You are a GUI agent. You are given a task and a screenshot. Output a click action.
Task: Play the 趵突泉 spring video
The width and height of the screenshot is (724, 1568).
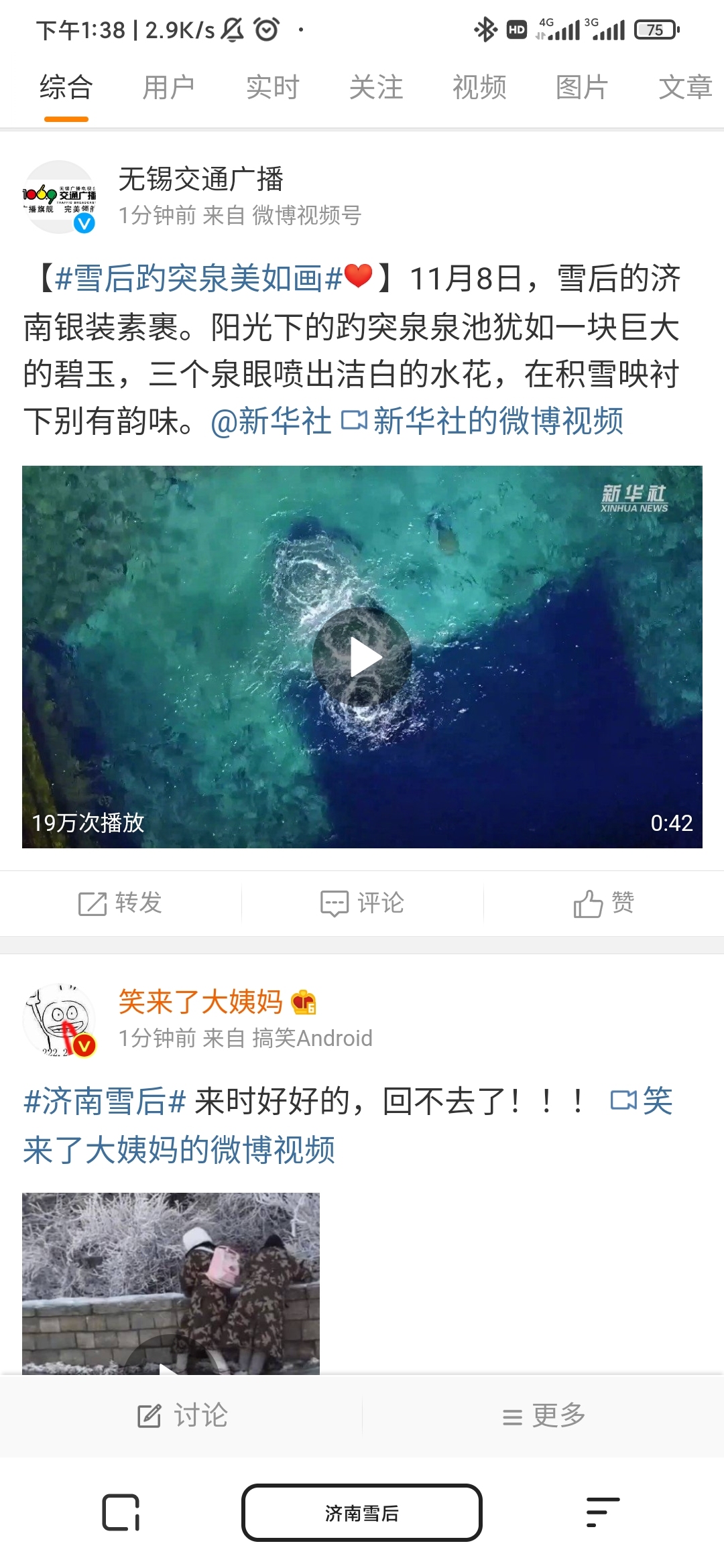pyautogui.click(x=362, y=657)
